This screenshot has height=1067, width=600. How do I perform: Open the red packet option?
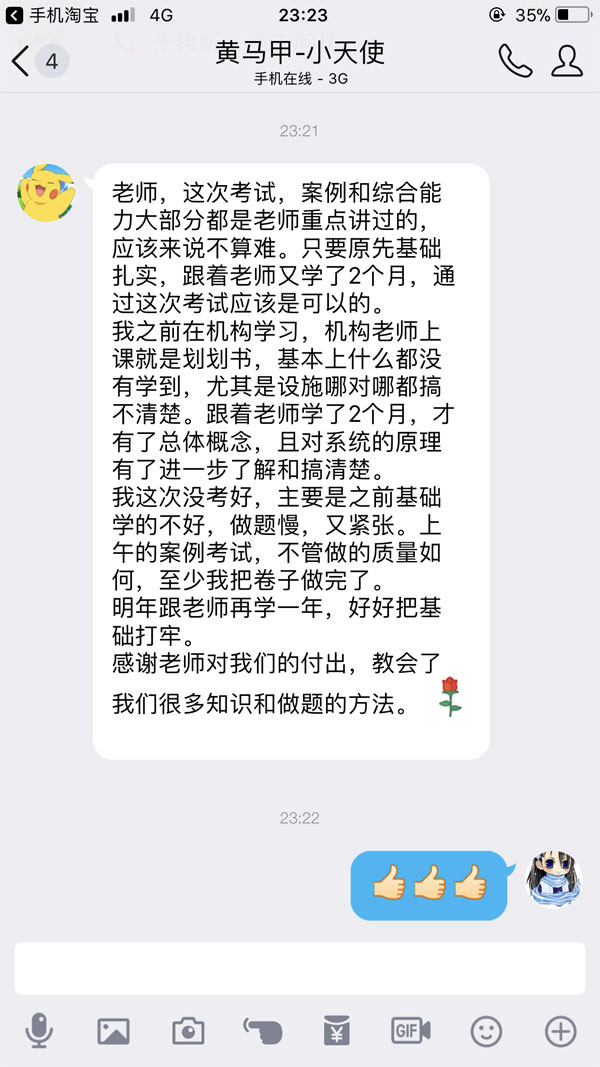click(336, 1031)
